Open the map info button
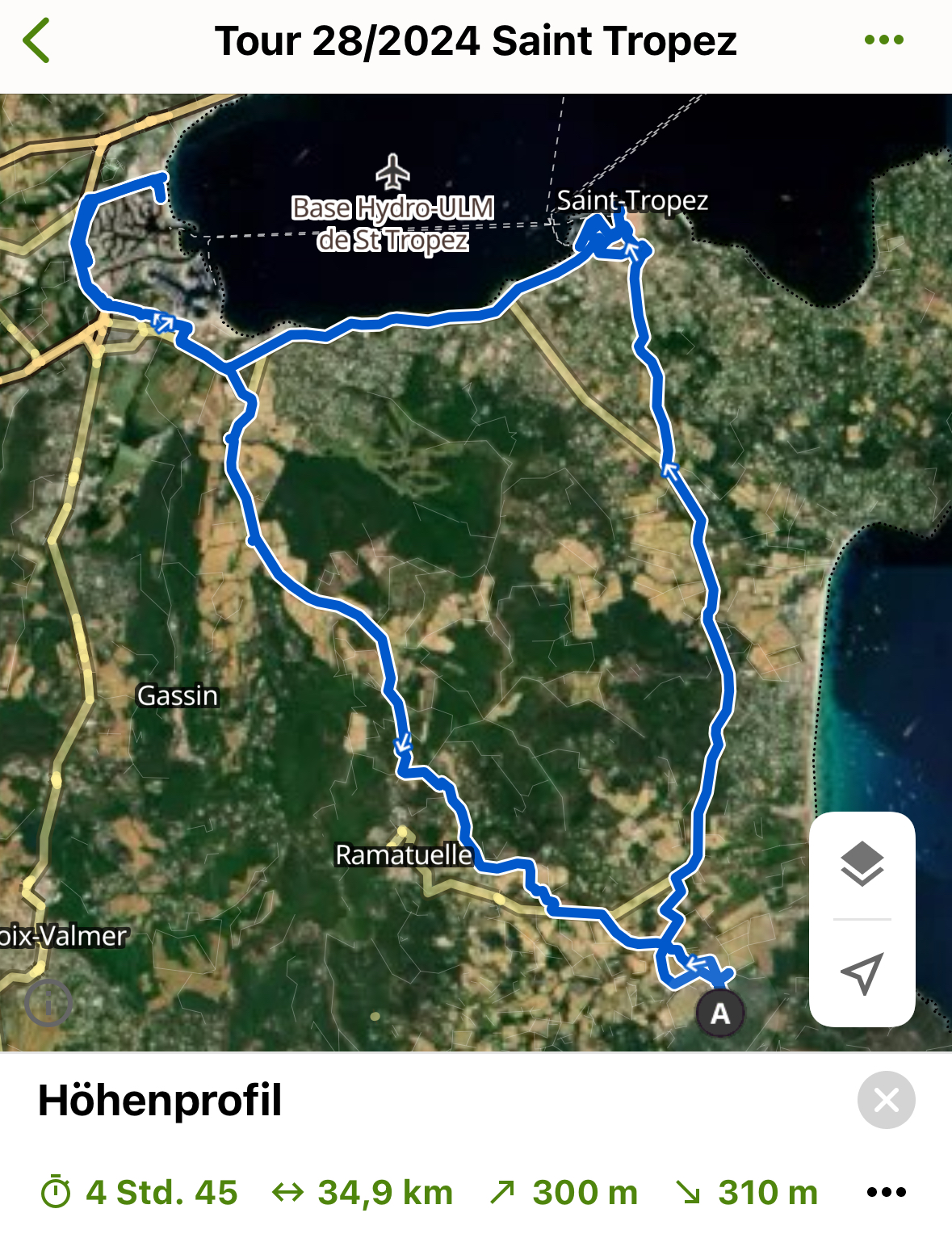Screen dimensions: 952x1234 tap(48, 1004)
